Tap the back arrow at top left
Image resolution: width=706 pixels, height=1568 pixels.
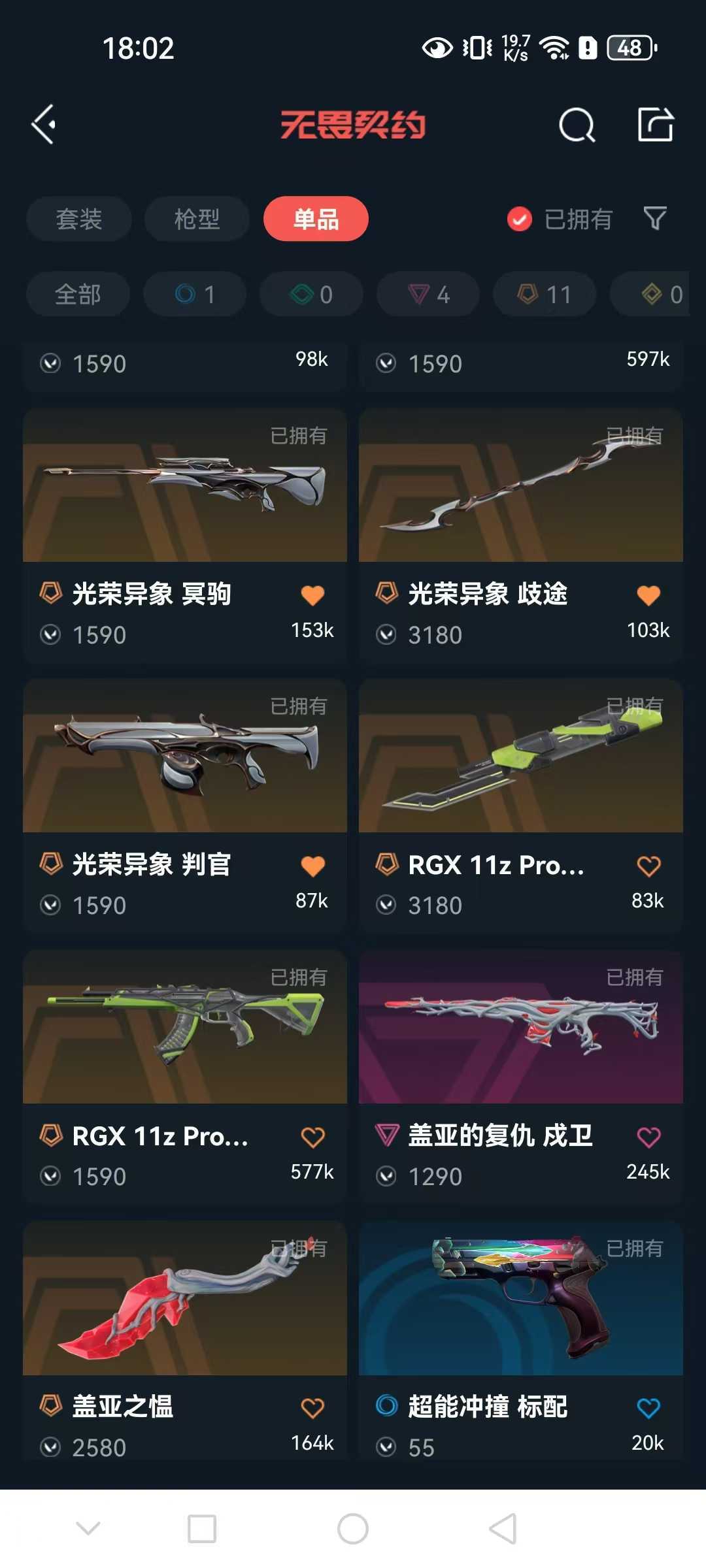pos(44,125)
